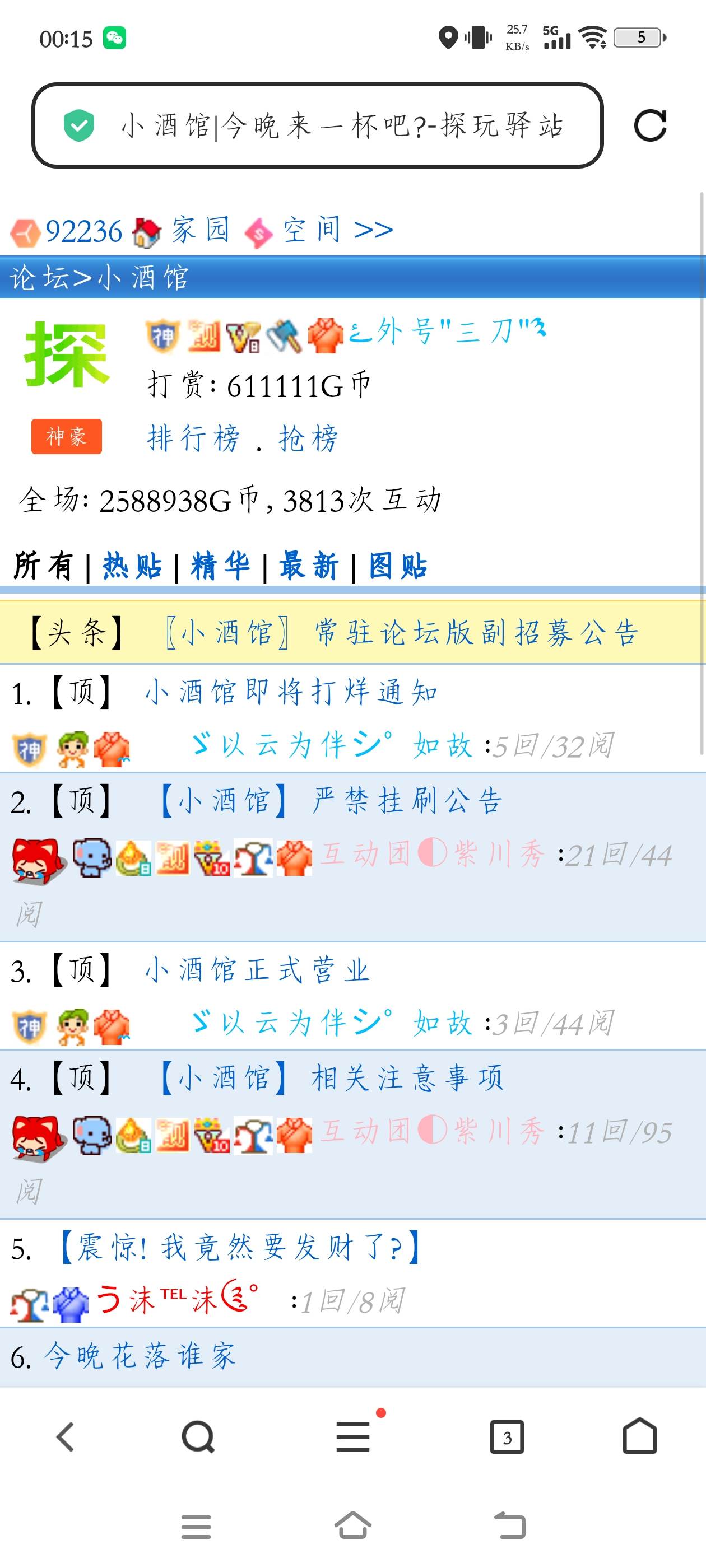Switch to the 精华 tab
The width and height of the screenshot is (706, 1568).
point(221,566)
